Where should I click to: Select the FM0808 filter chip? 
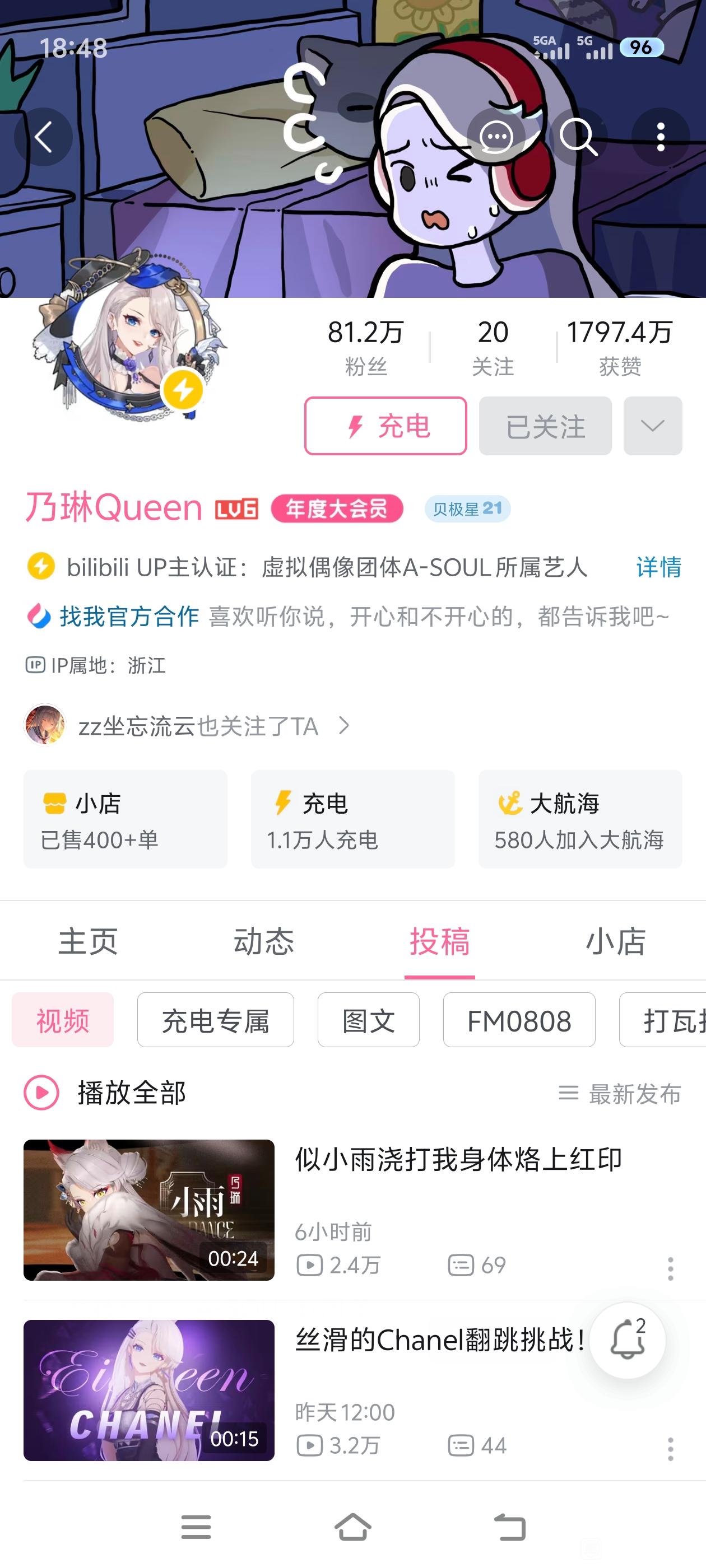tap(519, 1020)
